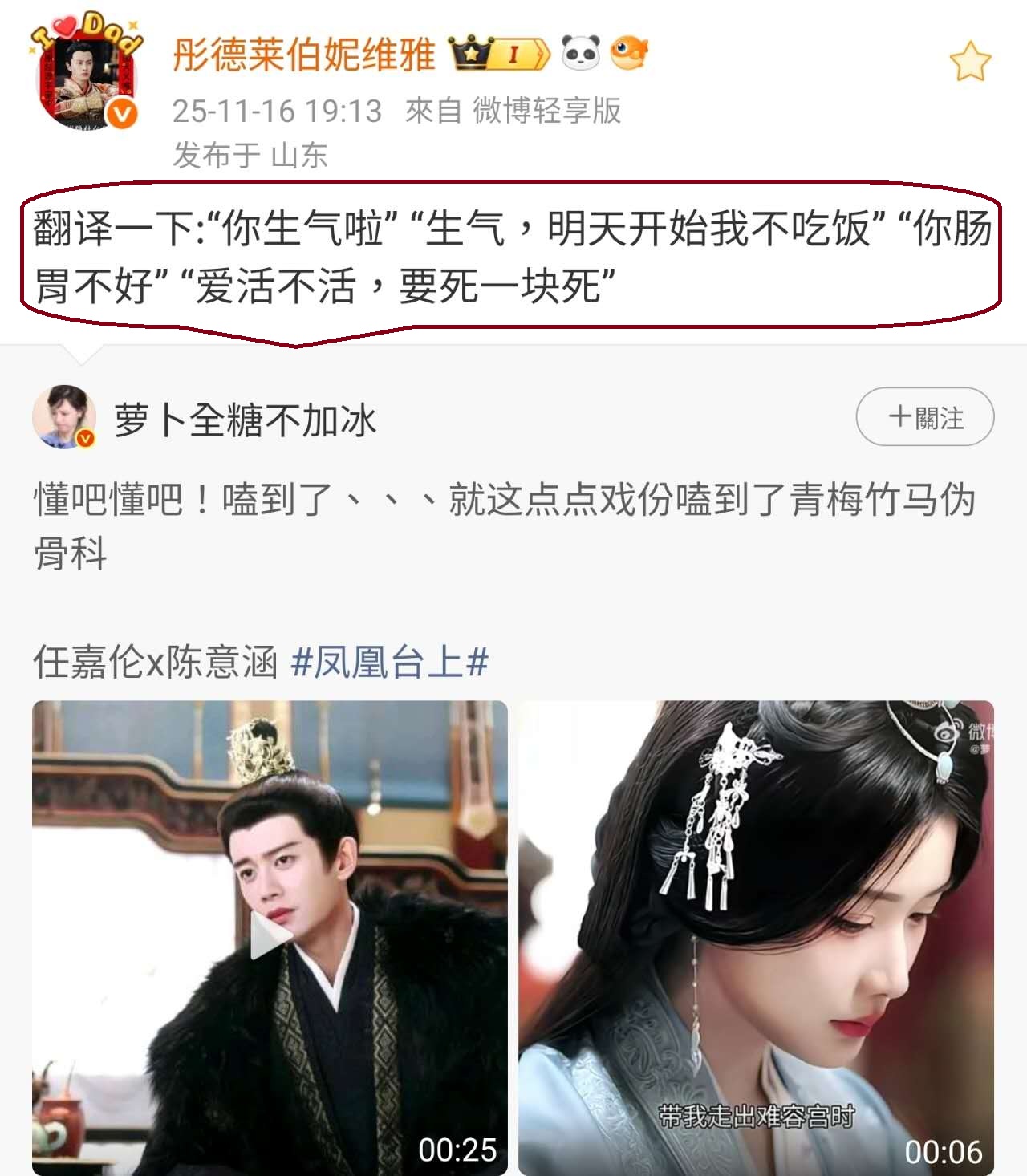
Task: Play the 00:06 video thumbnail
Action: [755, 937]
